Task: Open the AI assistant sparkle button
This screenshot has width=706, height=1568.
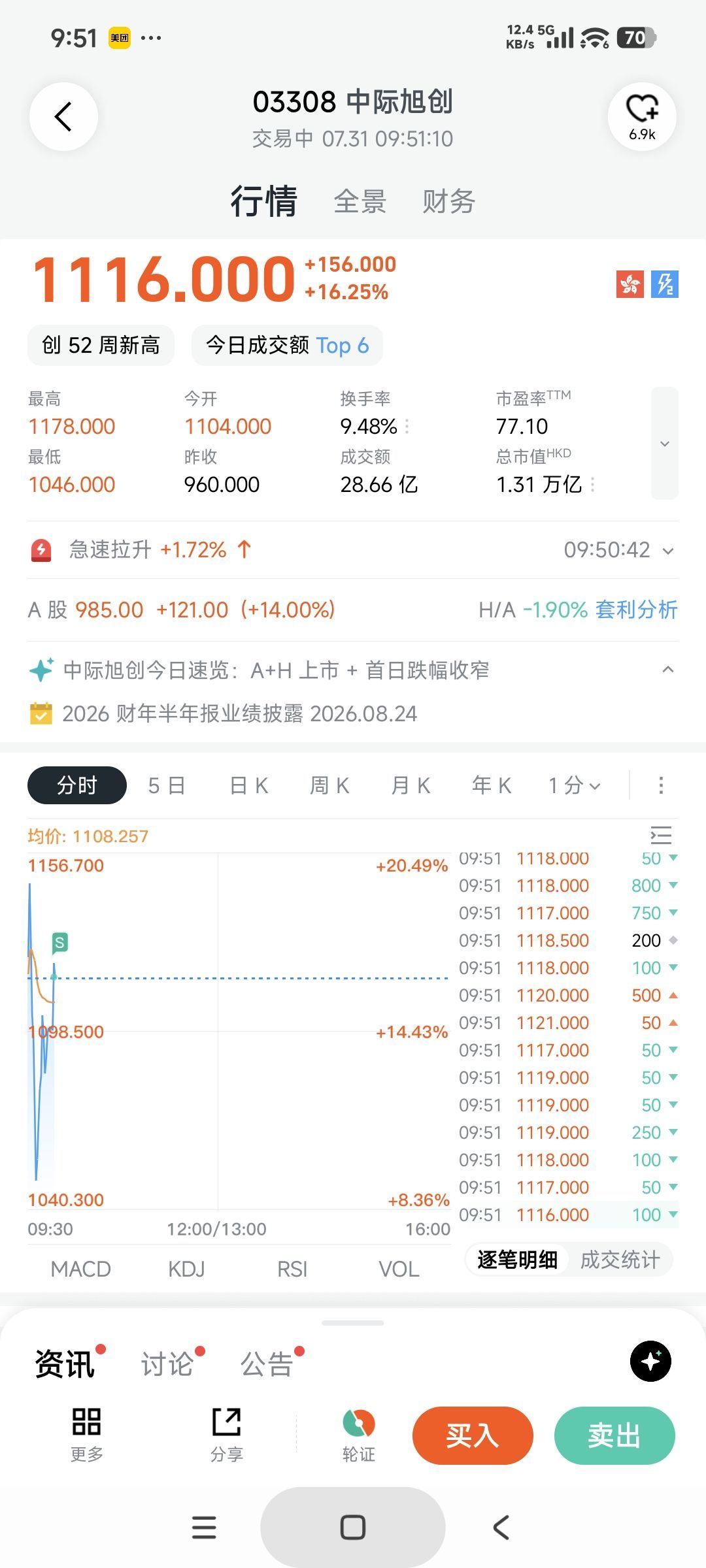Action: (650, 1361)
